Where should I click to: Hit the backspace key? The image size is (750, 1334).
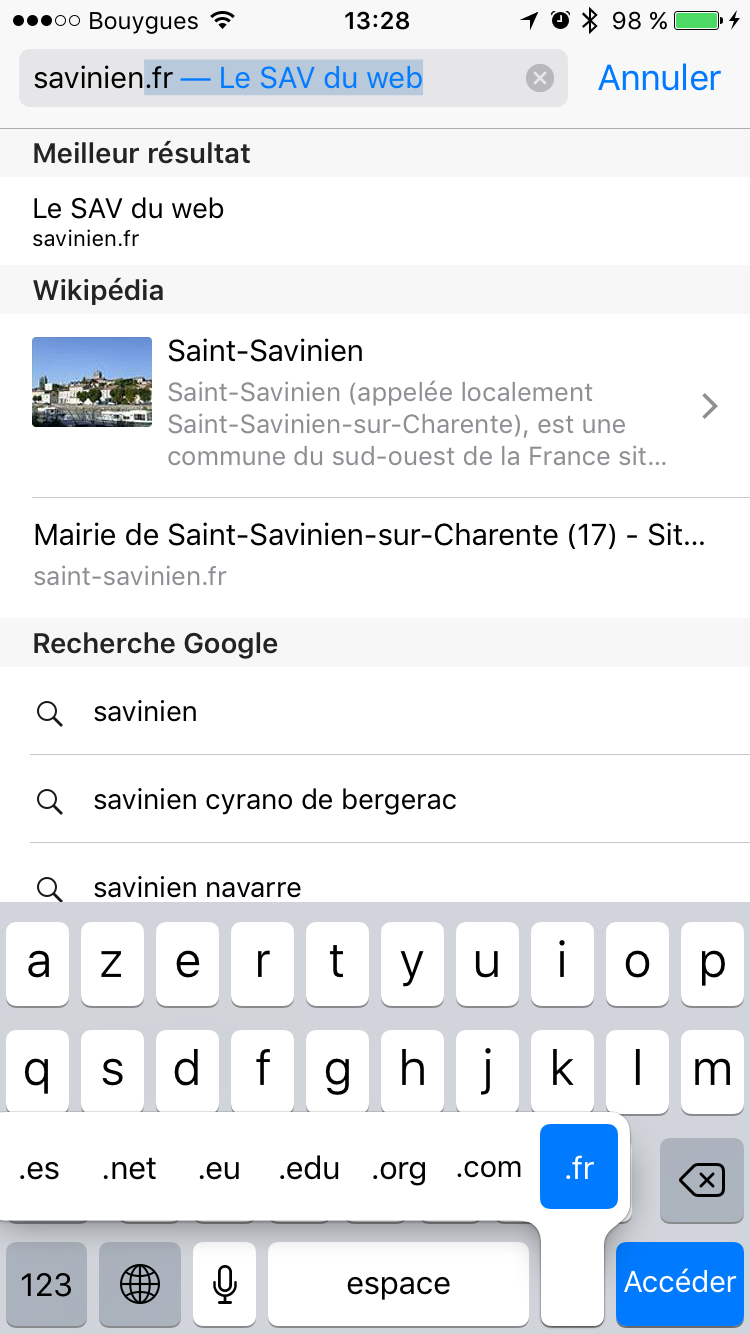[x=702, y=1181]
